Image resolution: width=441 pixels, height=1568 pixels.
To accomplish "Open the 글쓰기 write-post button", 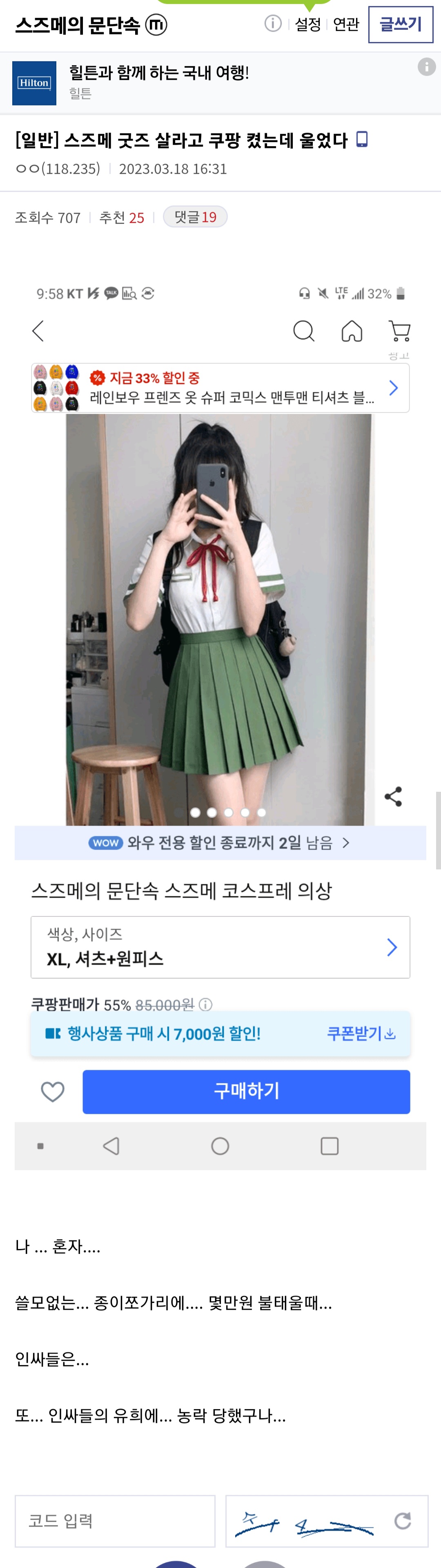I will point(400,25).
